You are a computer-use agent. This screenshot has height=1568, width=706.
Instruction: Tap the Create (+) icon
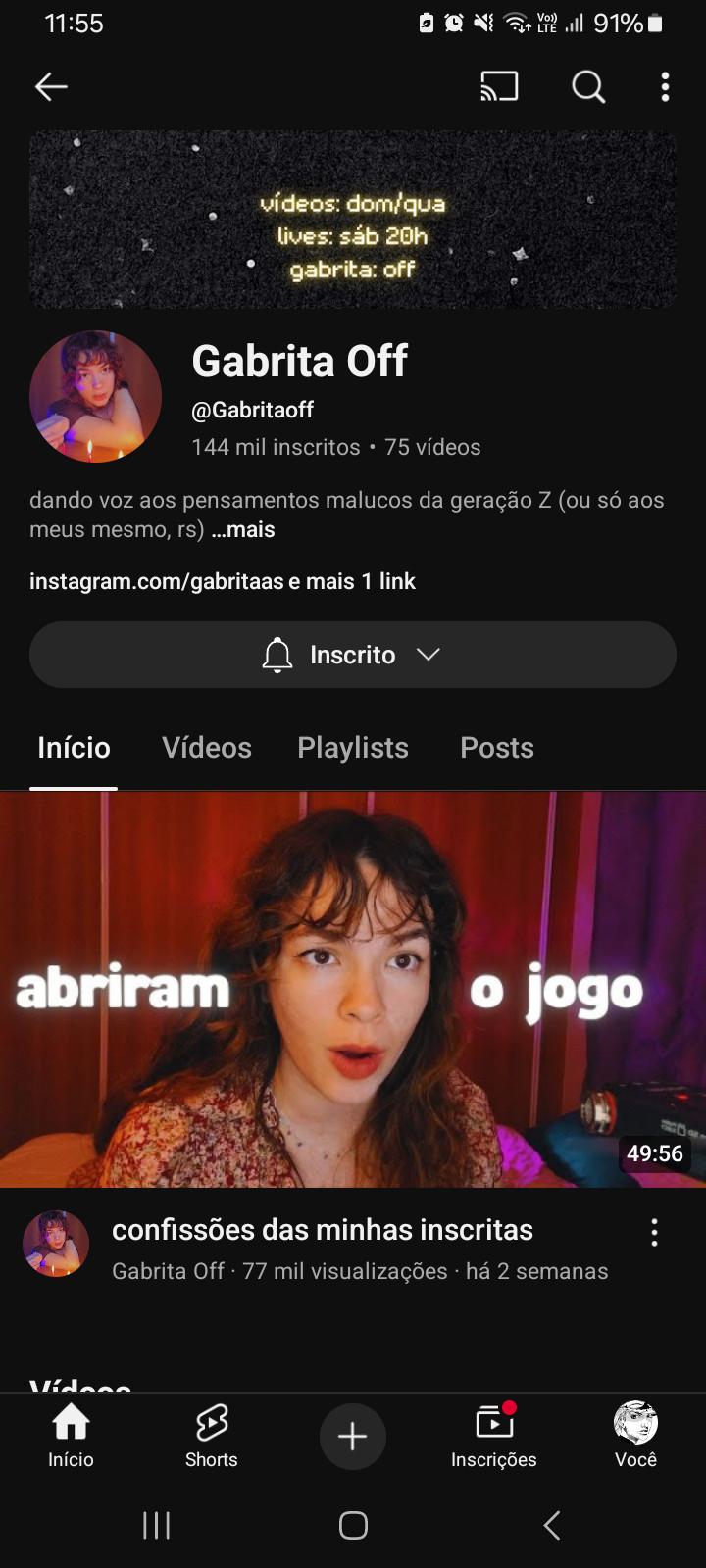click(x=352, y=1436)
